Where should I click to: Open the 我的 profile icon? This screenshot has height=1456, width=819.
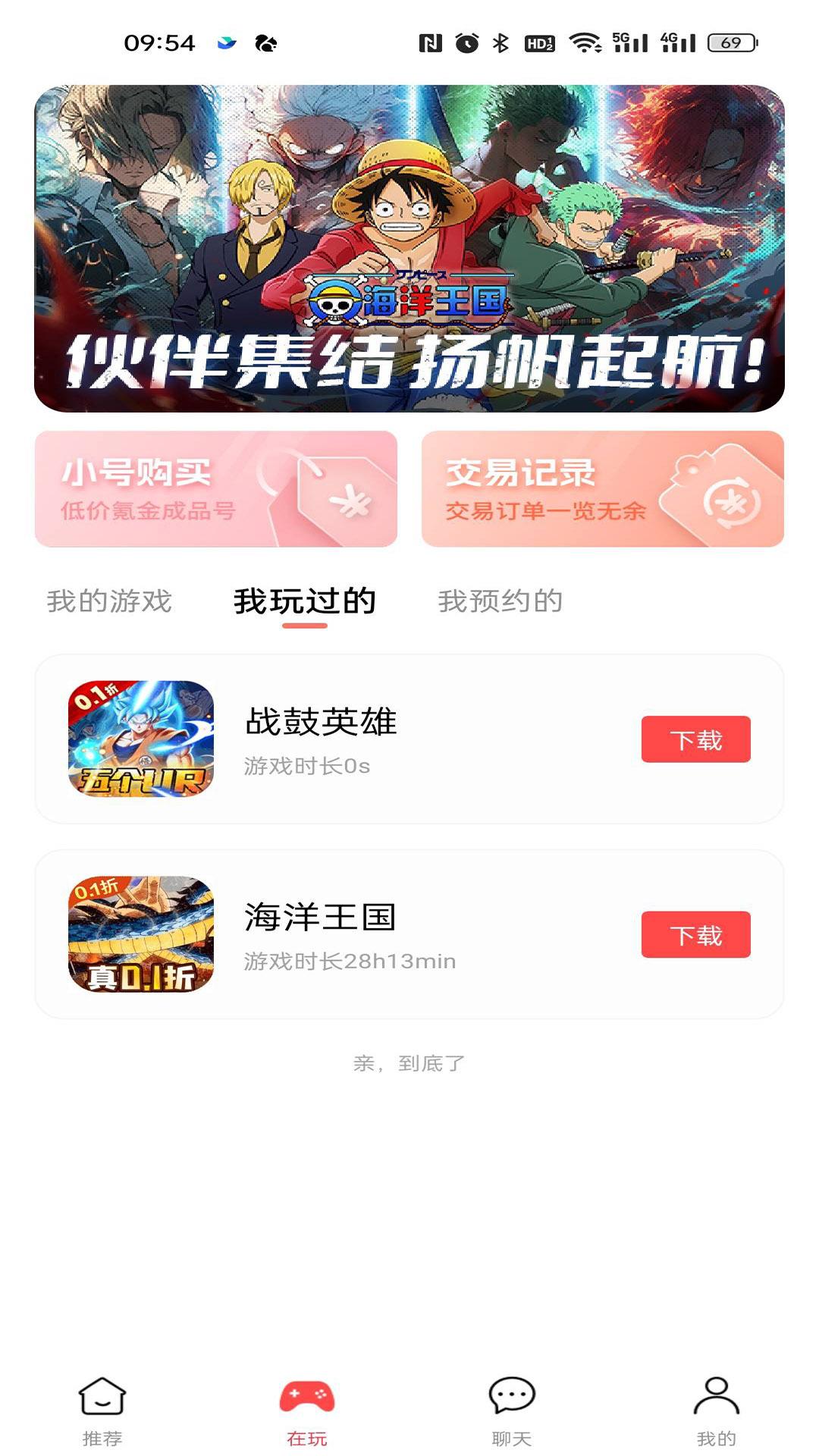tap(717, 1407)
